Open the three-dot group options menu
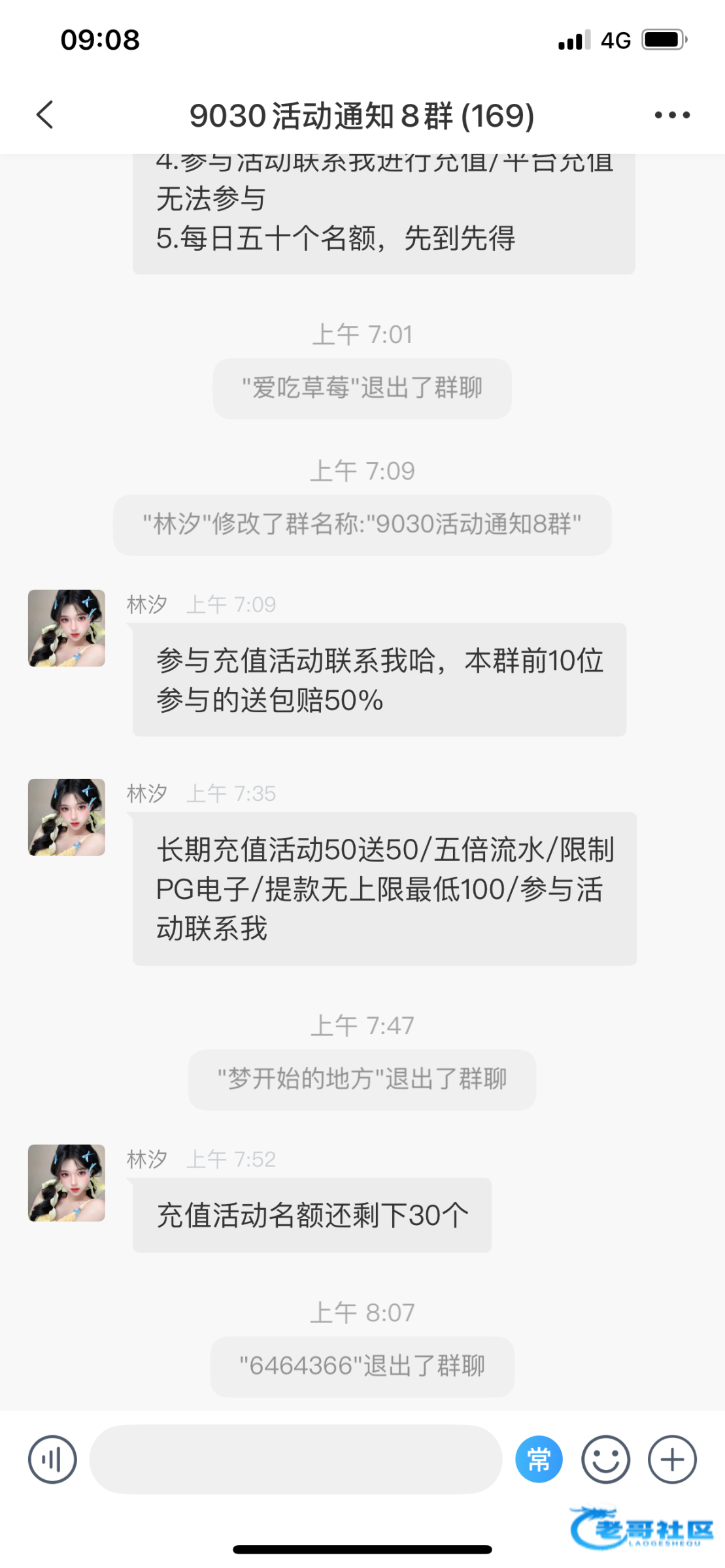 [x=672, y=115]
